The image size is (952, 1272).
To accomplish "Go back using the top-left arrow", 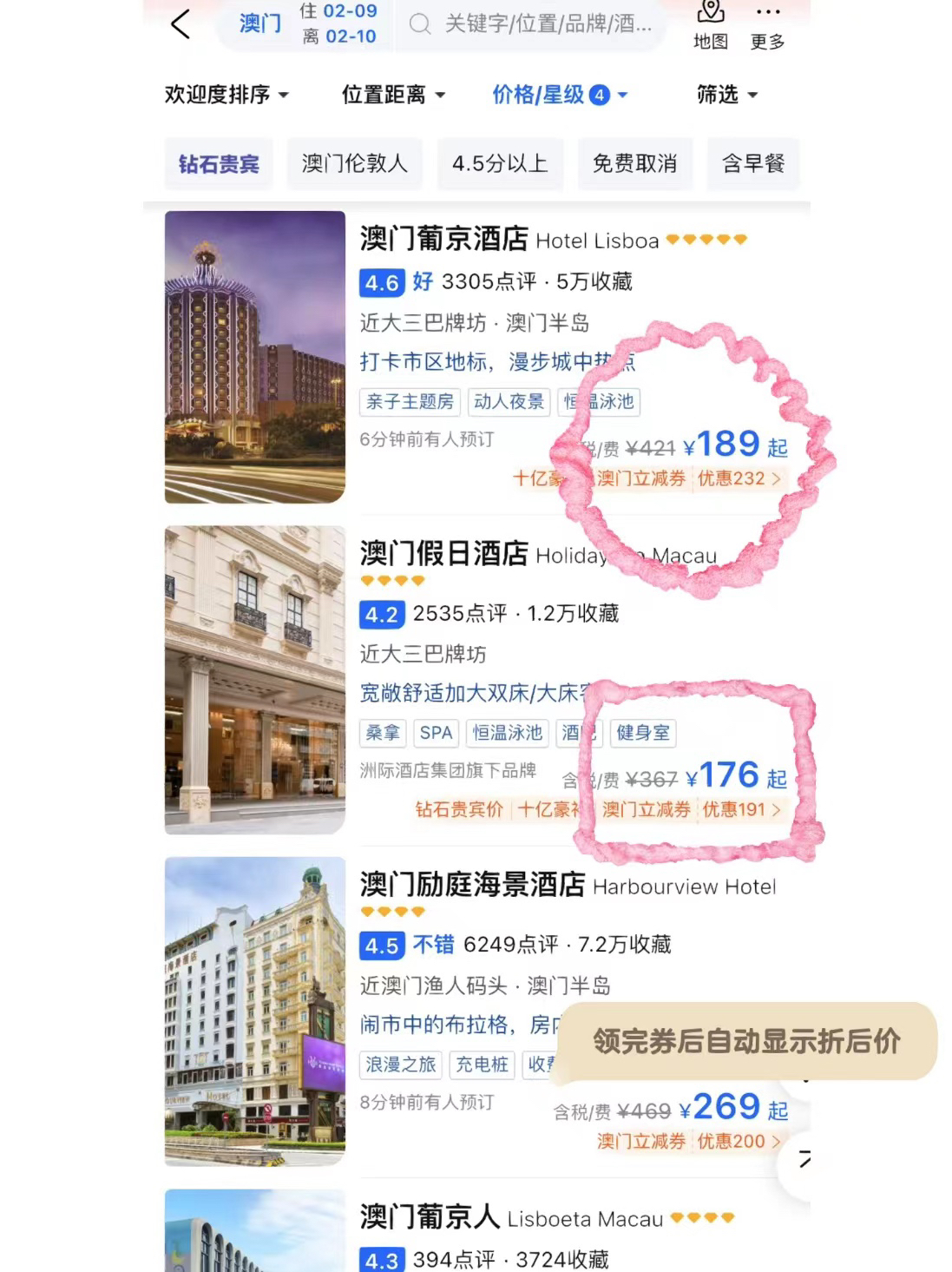I will [x=181, y=24].
